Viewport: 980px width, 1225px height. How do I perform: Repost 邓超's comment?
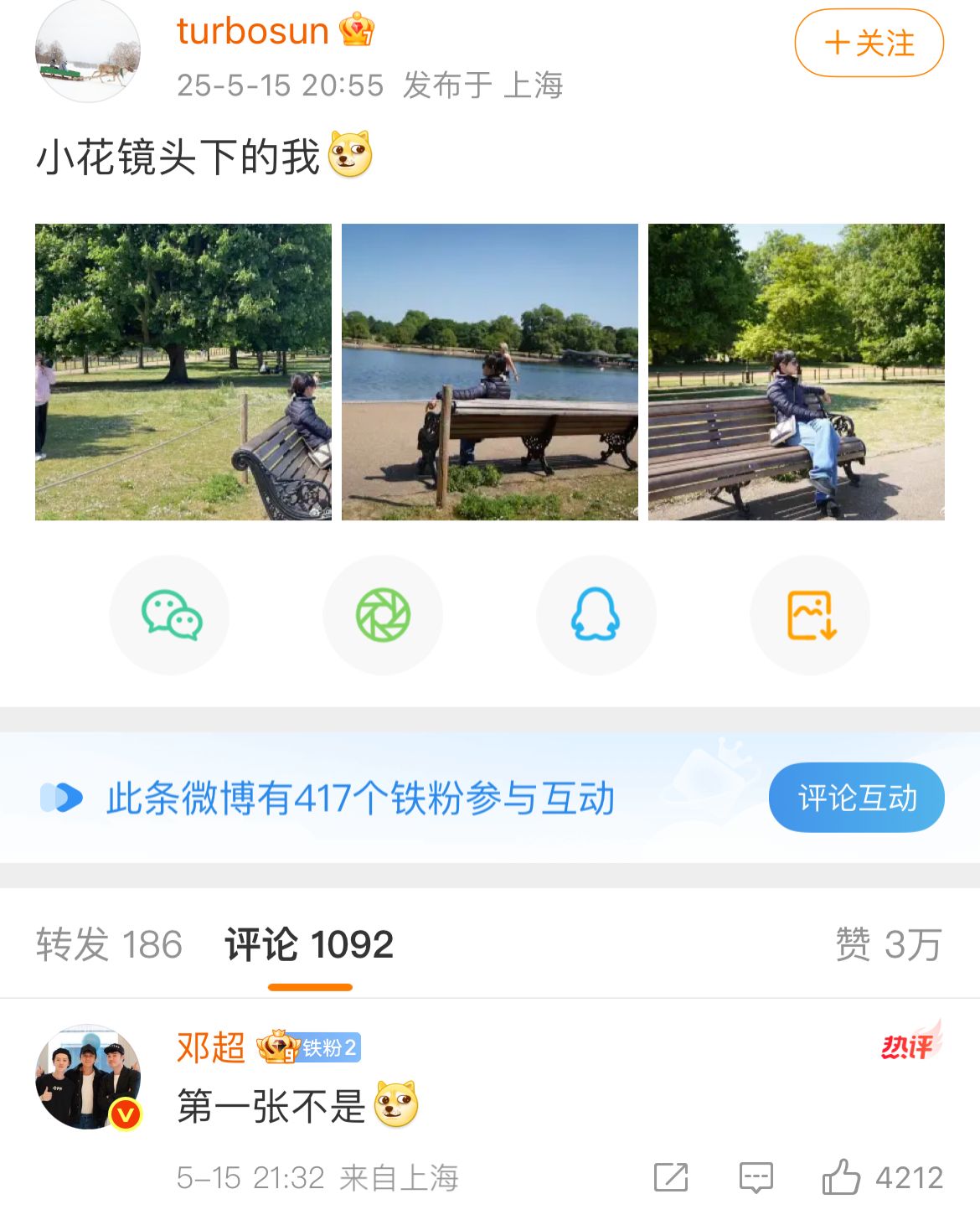coord(671,1177)
